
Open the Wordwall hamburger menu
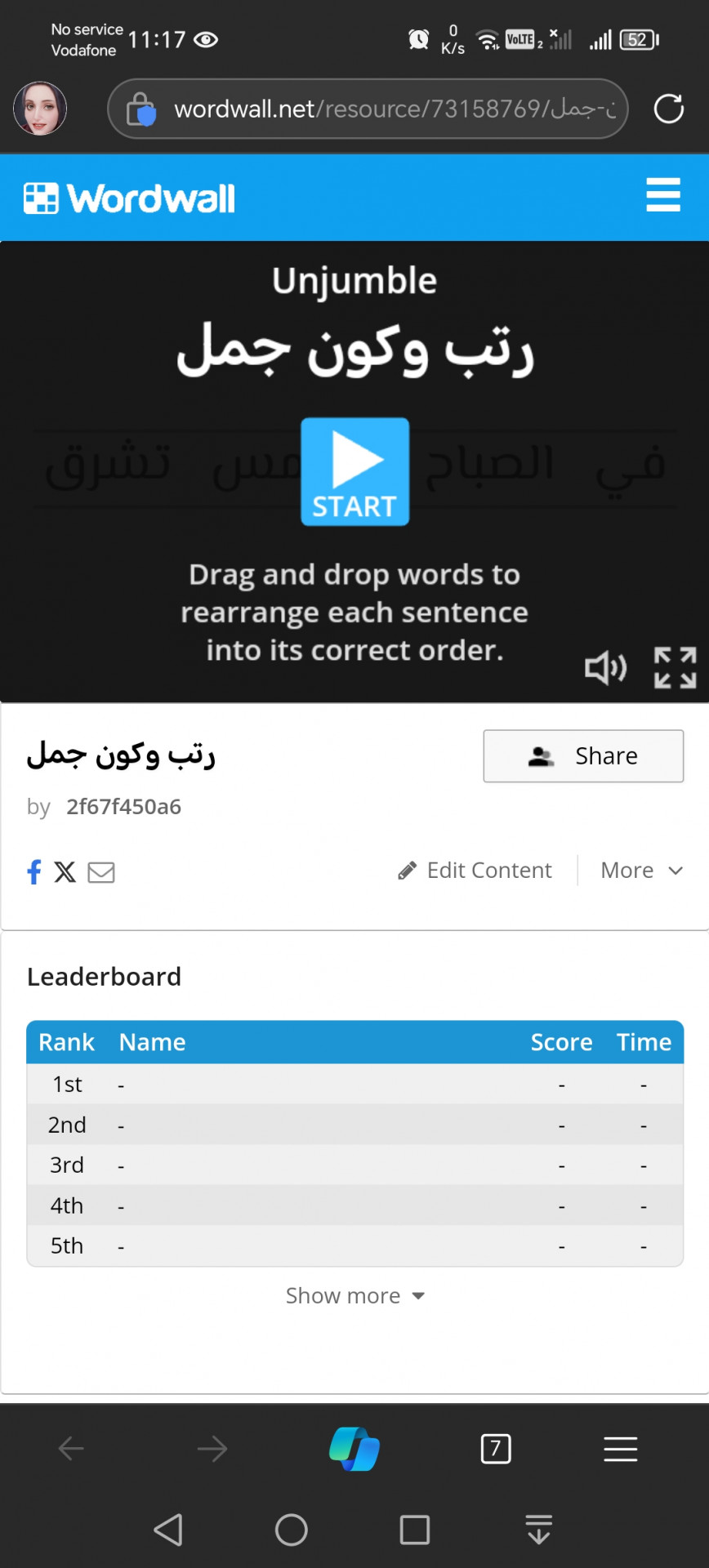[x=662, y=195]
